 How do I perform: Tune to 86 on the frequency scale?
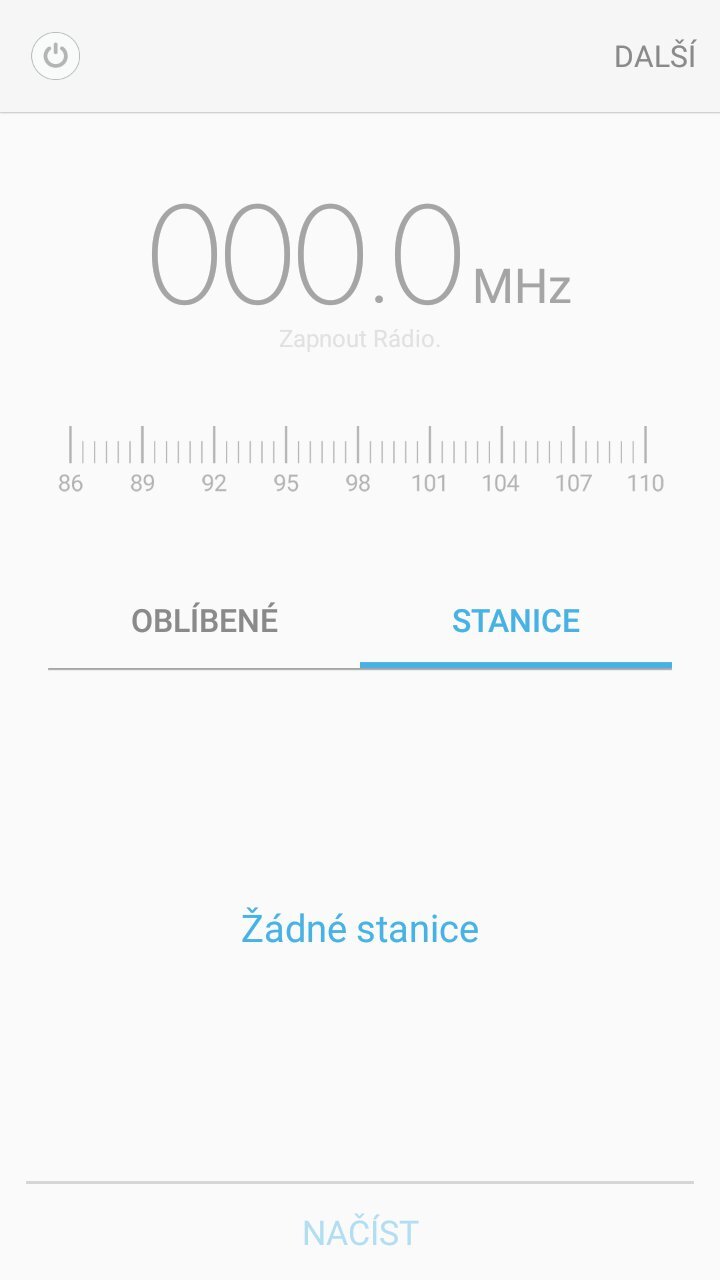(70, 483)
